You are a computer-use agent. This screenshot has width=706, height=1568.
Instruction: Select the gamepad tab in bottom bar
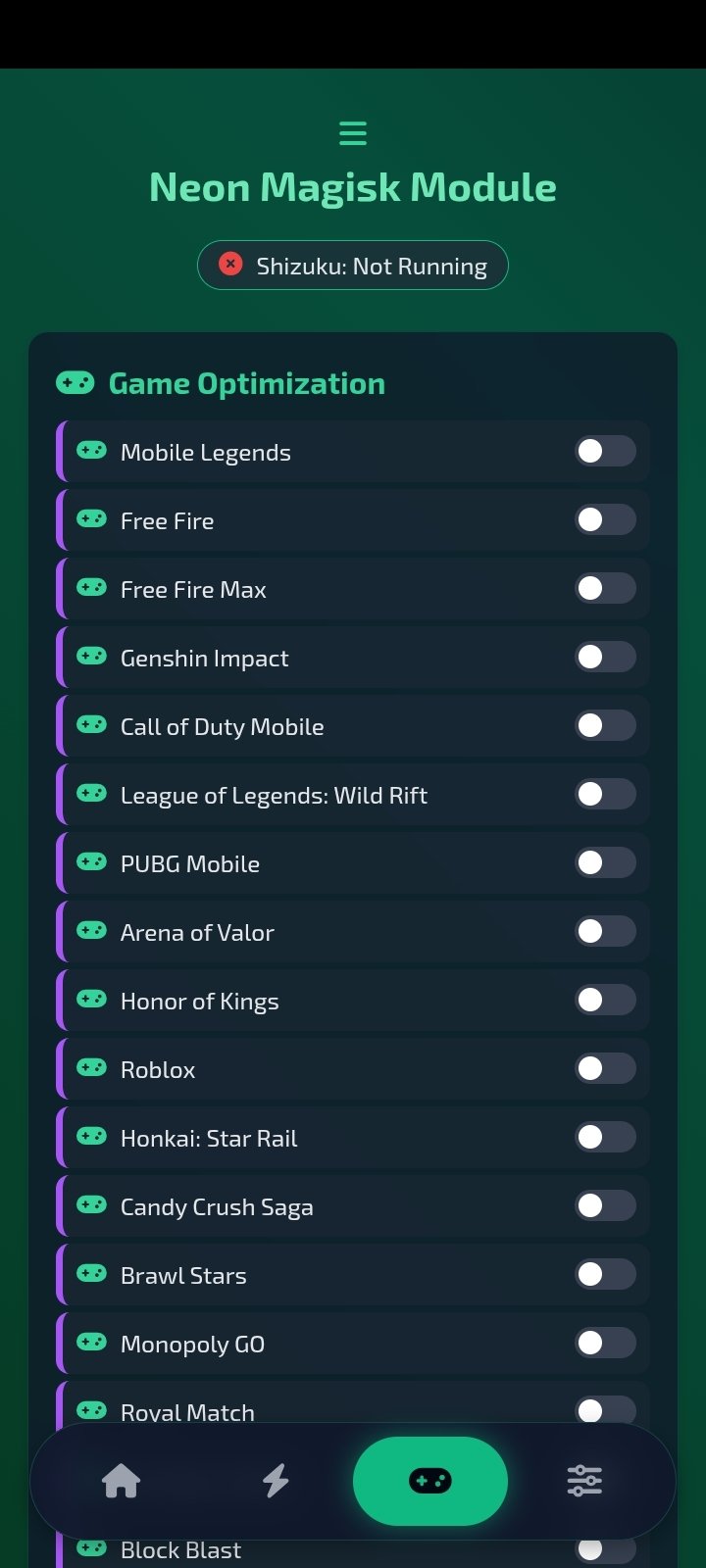coord(429,1481)
